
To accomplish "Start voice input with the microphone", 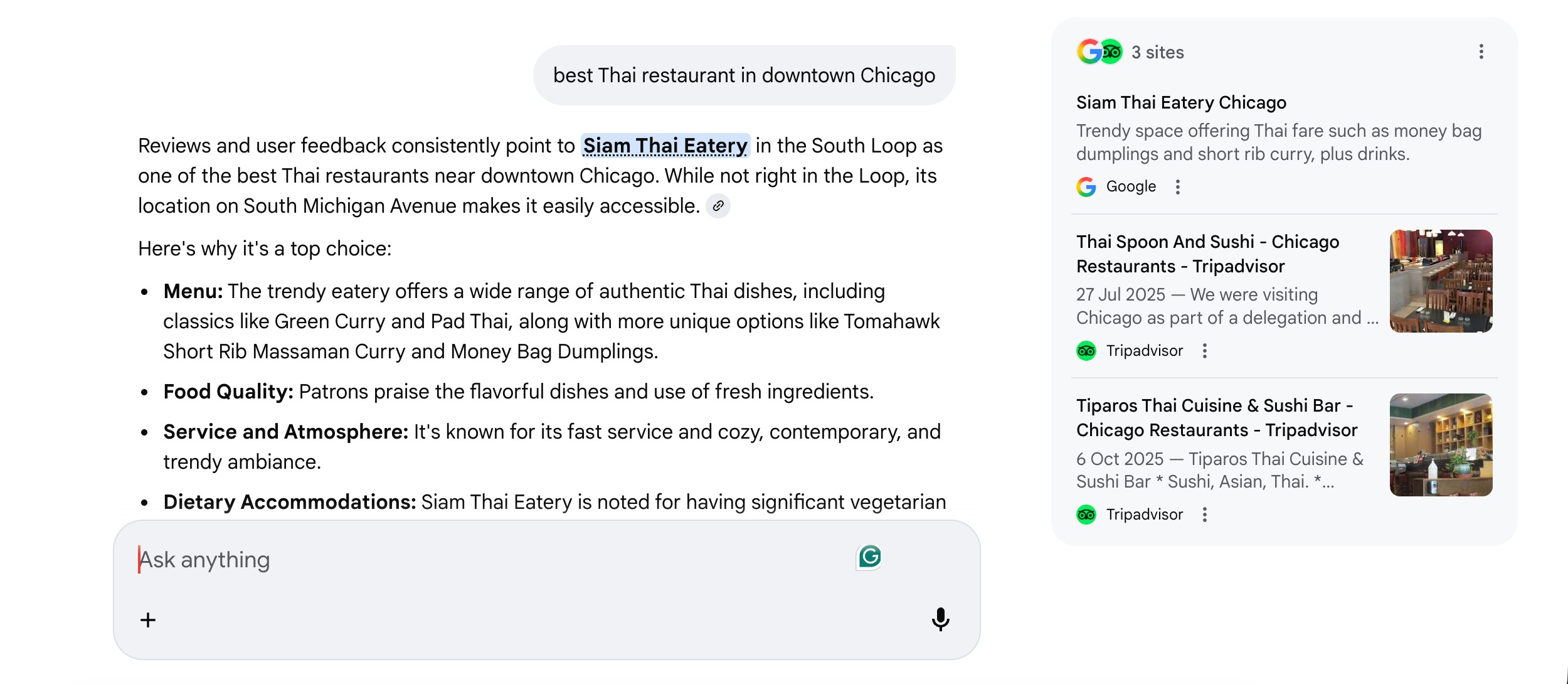I will (940, 619).
